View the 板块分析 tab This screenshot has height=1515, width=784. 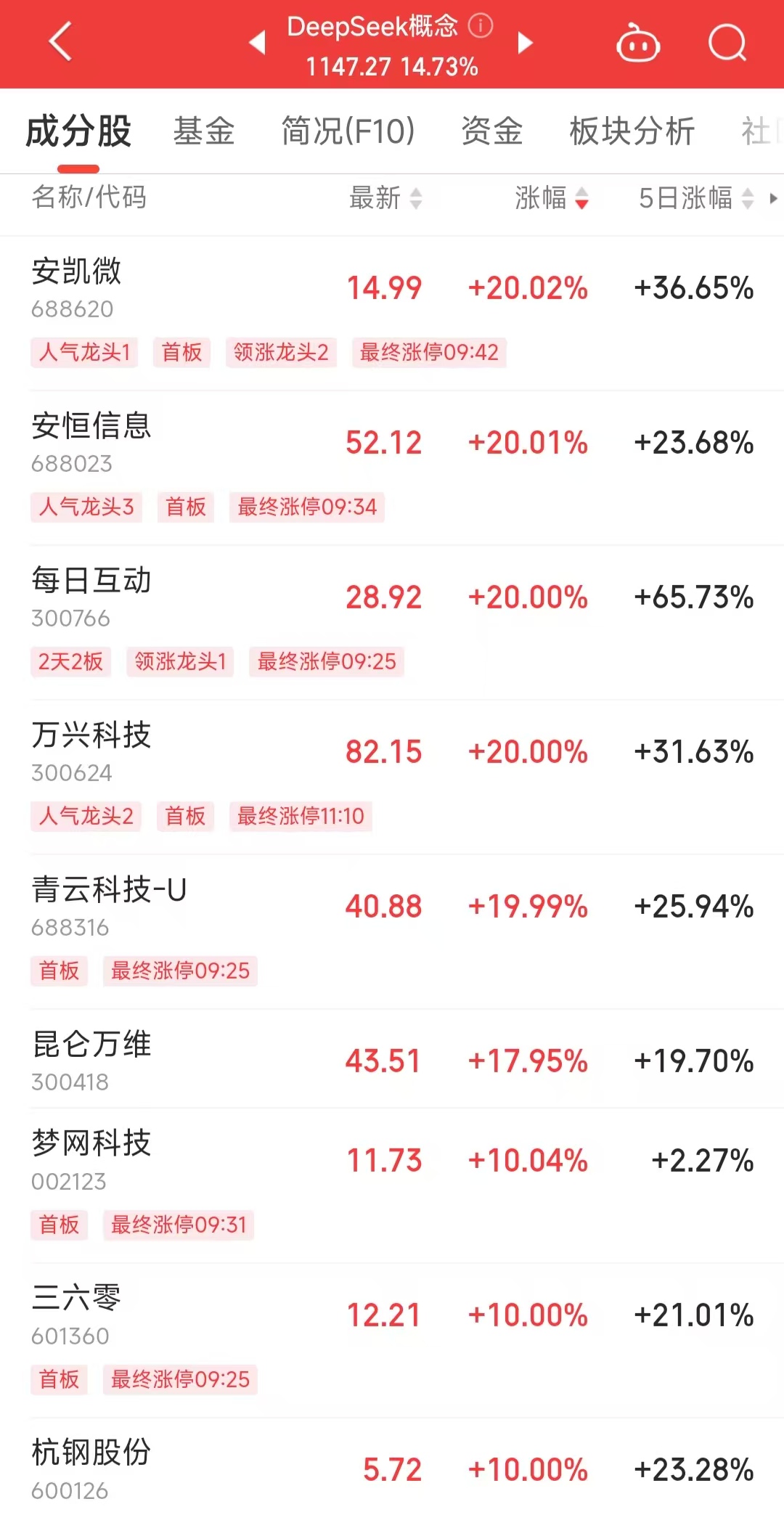(x=632, y=131)
